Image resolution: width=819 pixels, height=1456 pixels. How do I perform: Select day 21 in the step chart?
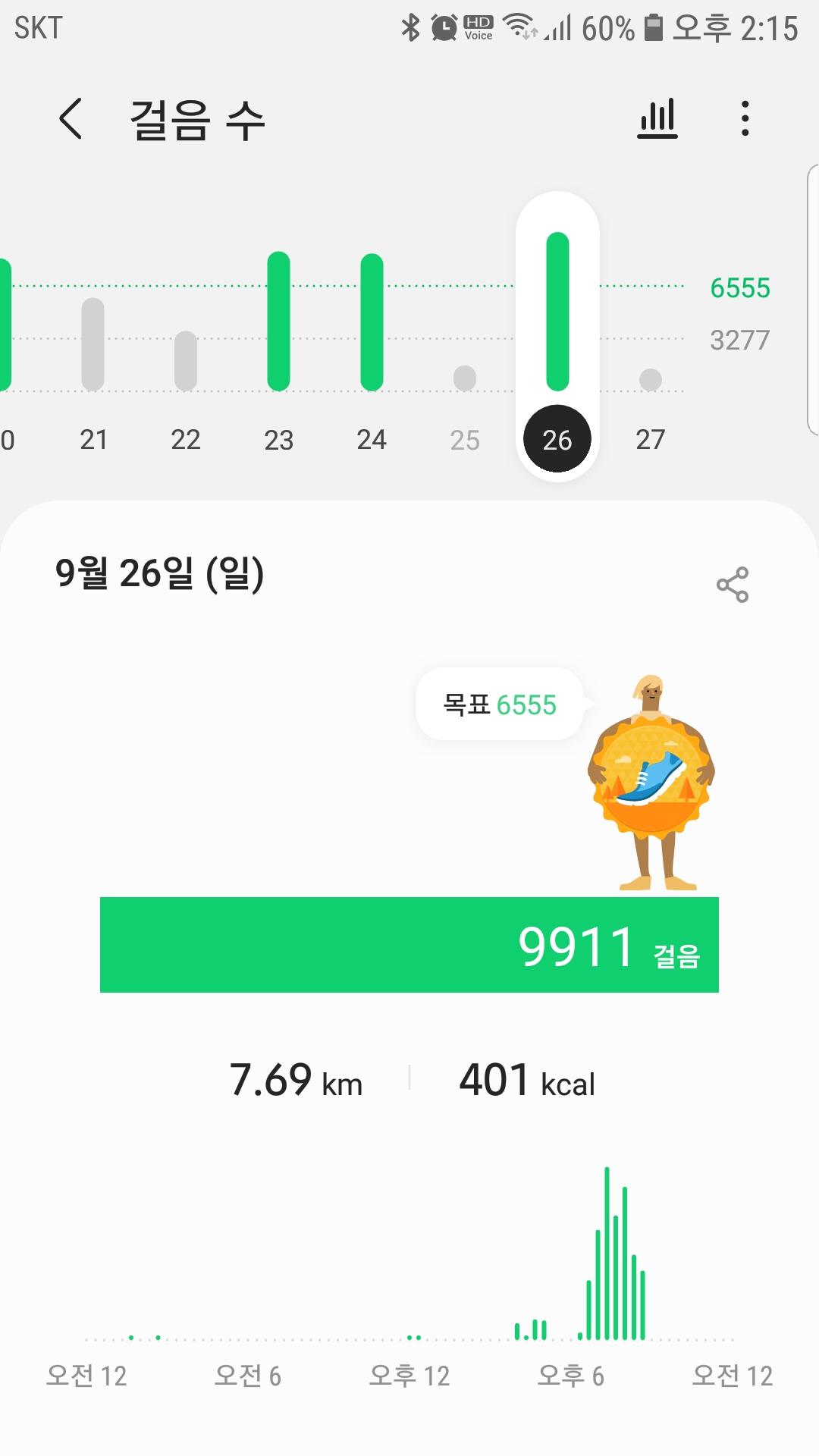pyautogui.click(x=93, y=439)
